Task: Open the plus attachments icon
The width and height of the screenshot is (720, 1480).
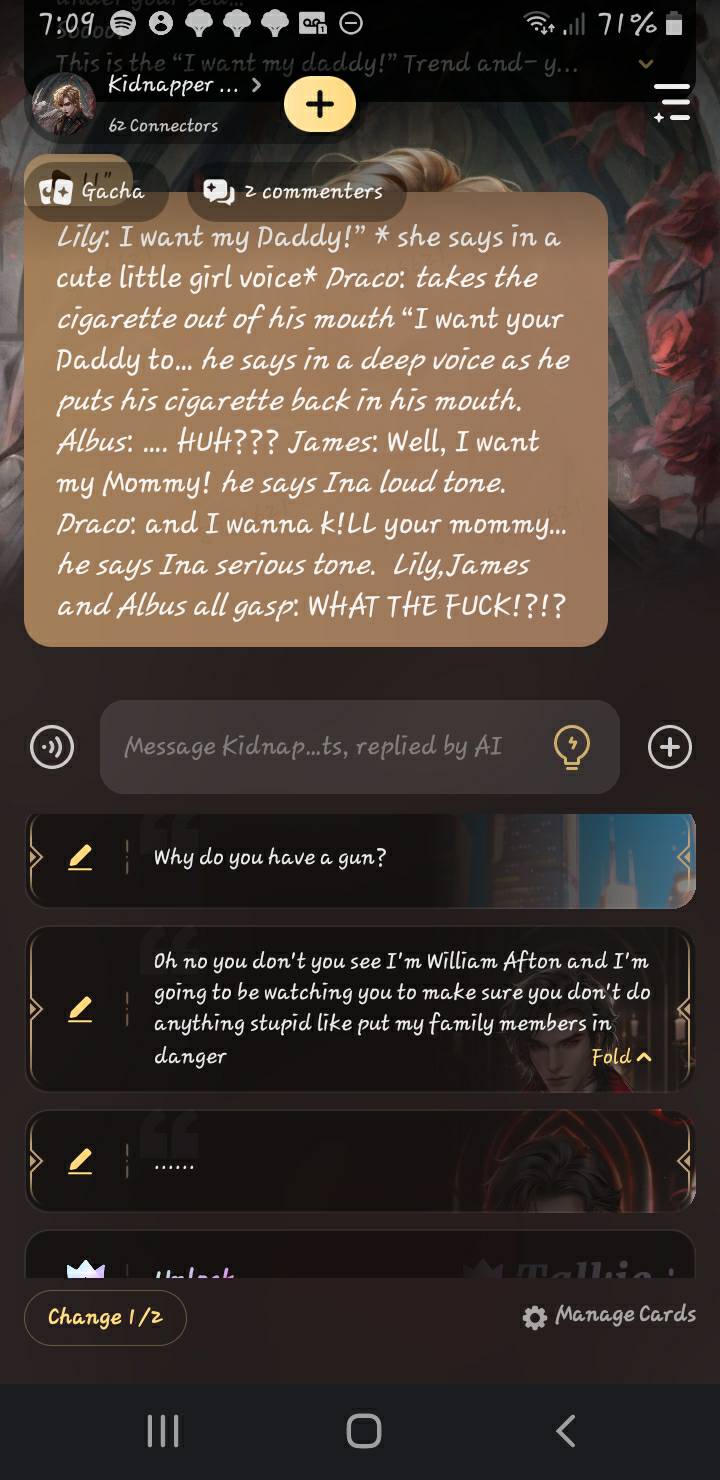Action: click(669, 746)
